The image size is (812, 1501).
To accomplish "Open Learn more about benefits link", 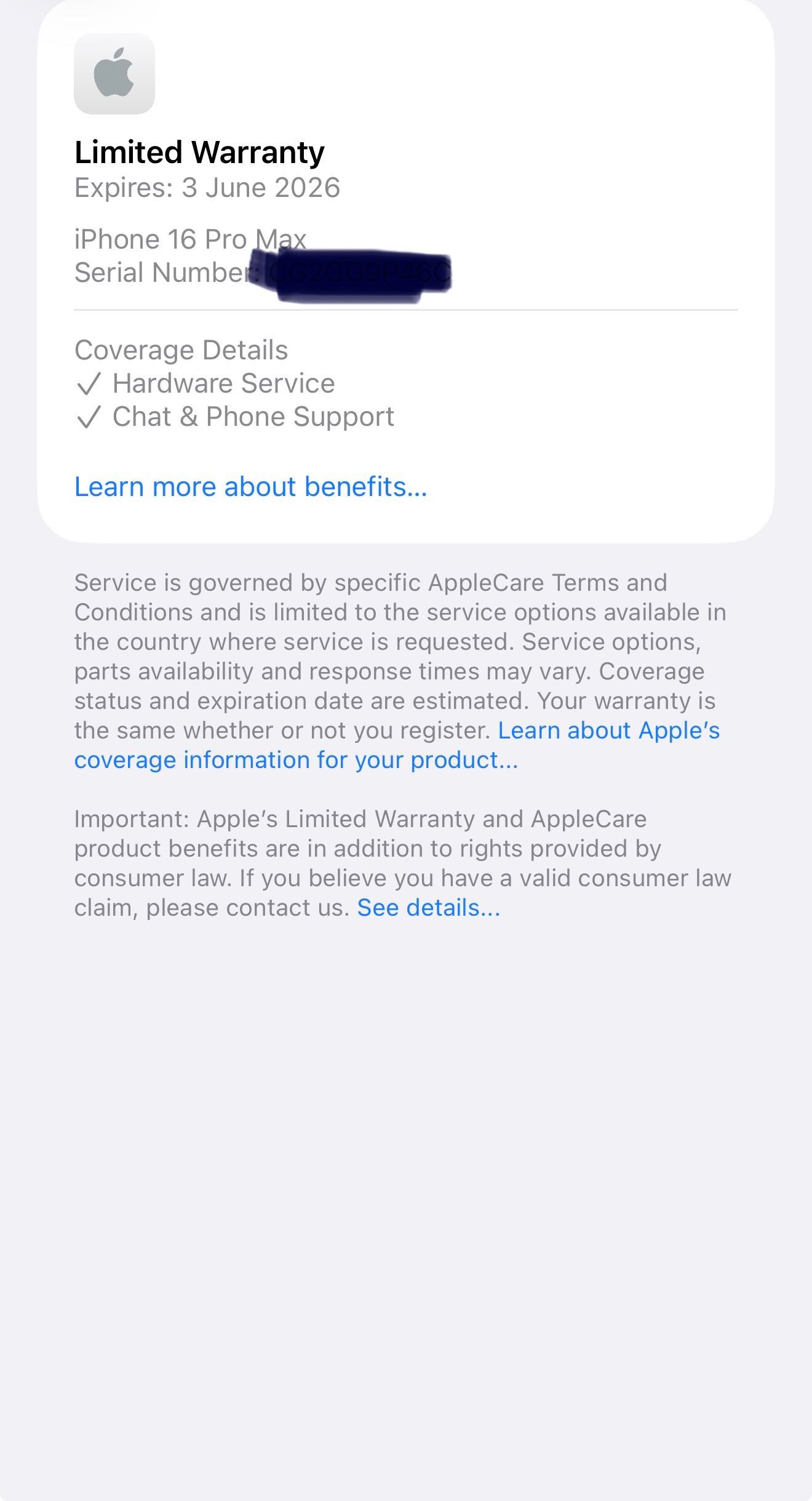I will point(250,487).
